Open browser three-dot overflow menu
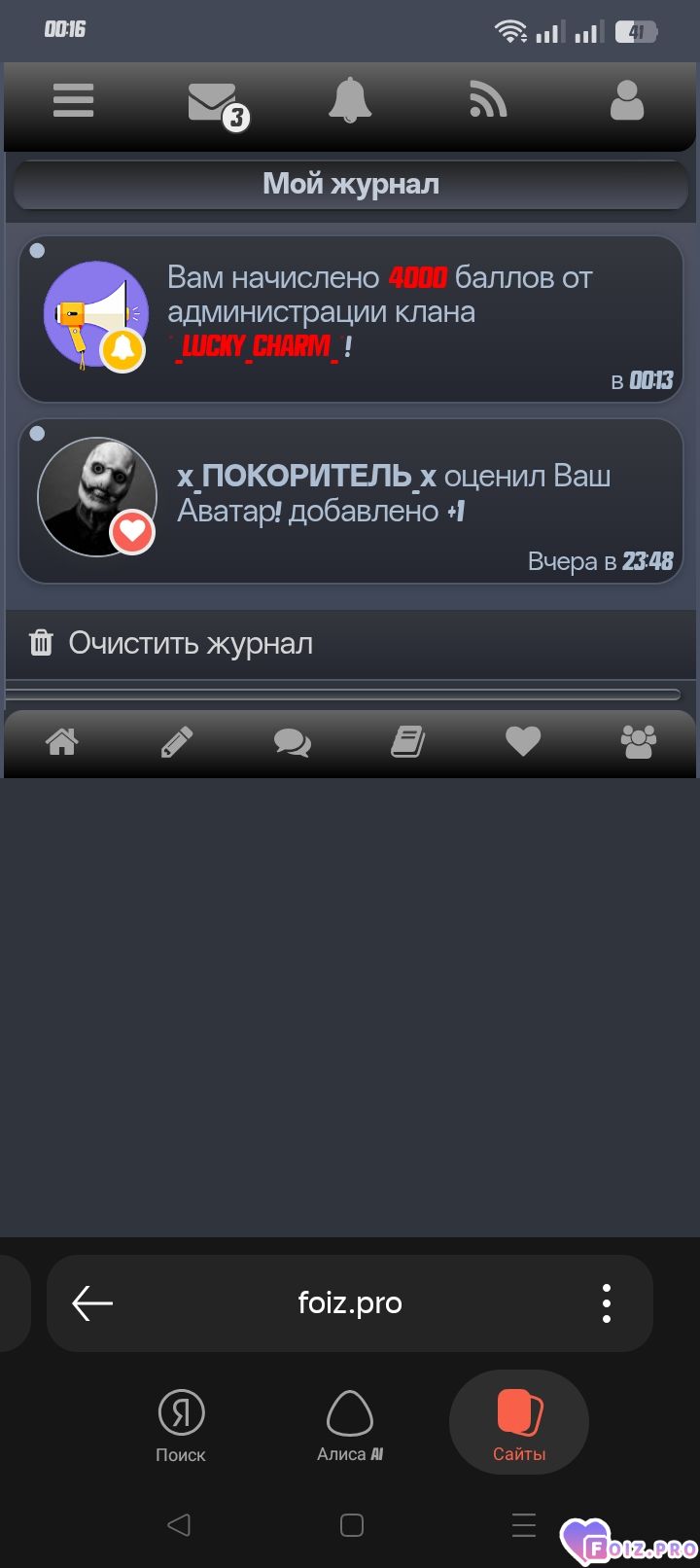Screen dimensions: 700x1568 coord(606,1302)
